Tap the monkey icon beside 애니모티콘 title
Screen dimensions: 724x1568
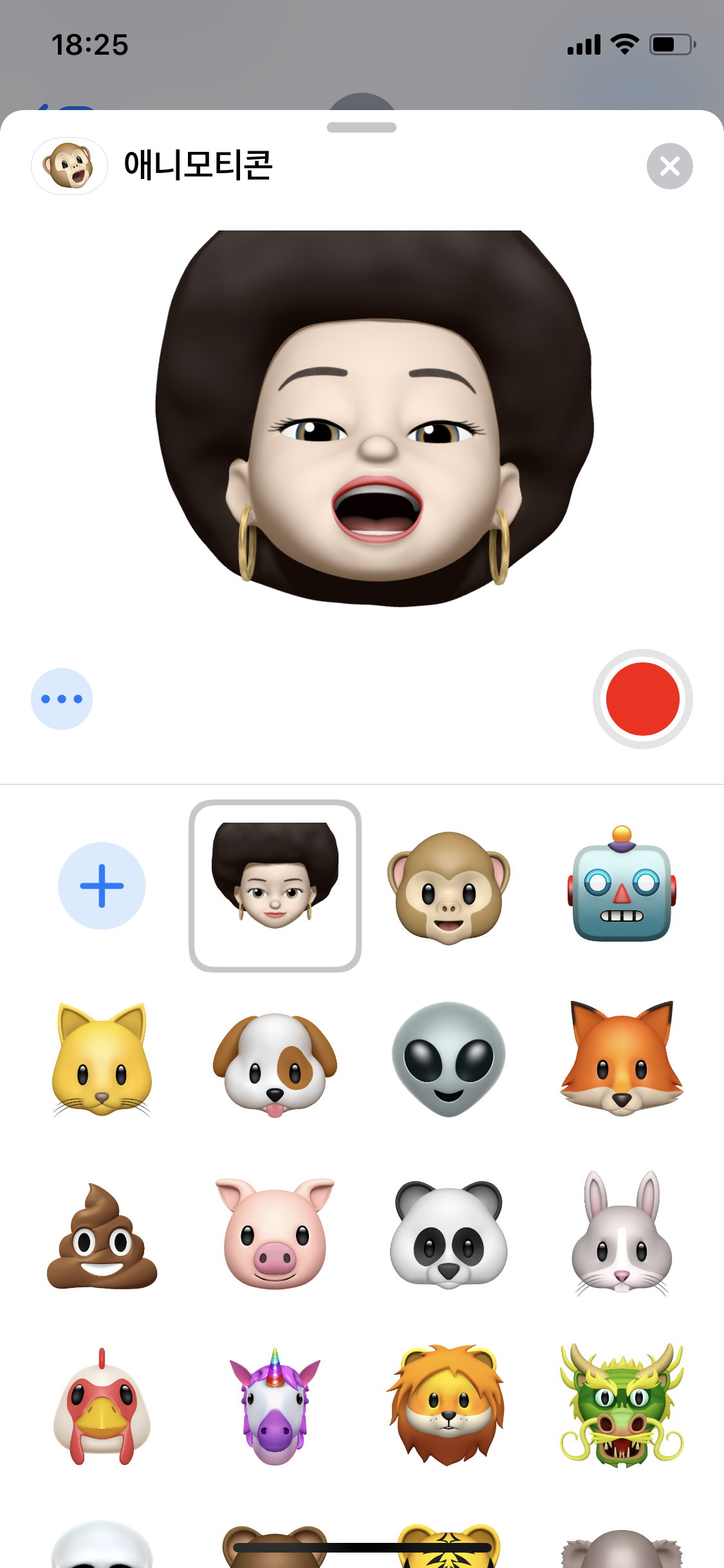(69, 166)
